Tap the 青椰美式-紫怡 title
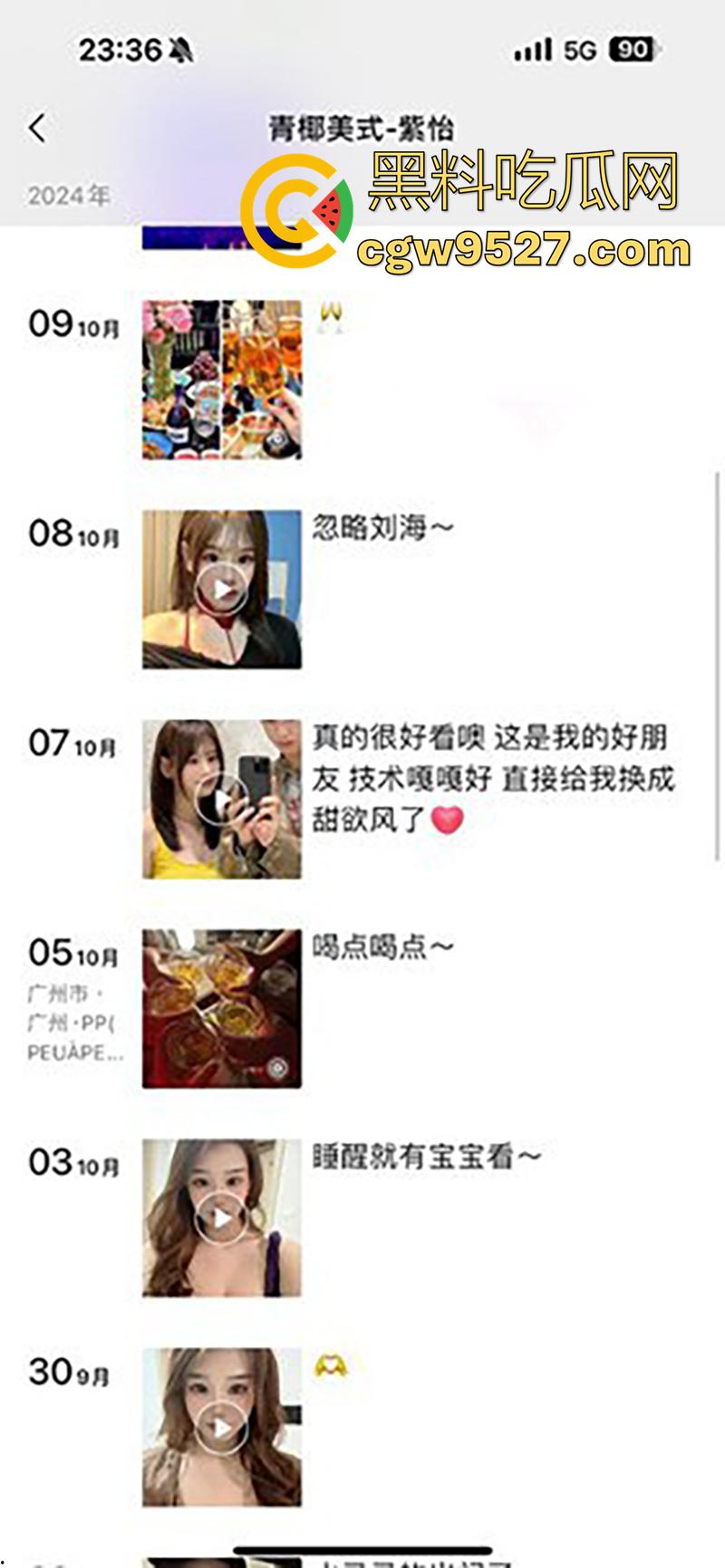Viewport: 725px width, 1568px height. 362,128
